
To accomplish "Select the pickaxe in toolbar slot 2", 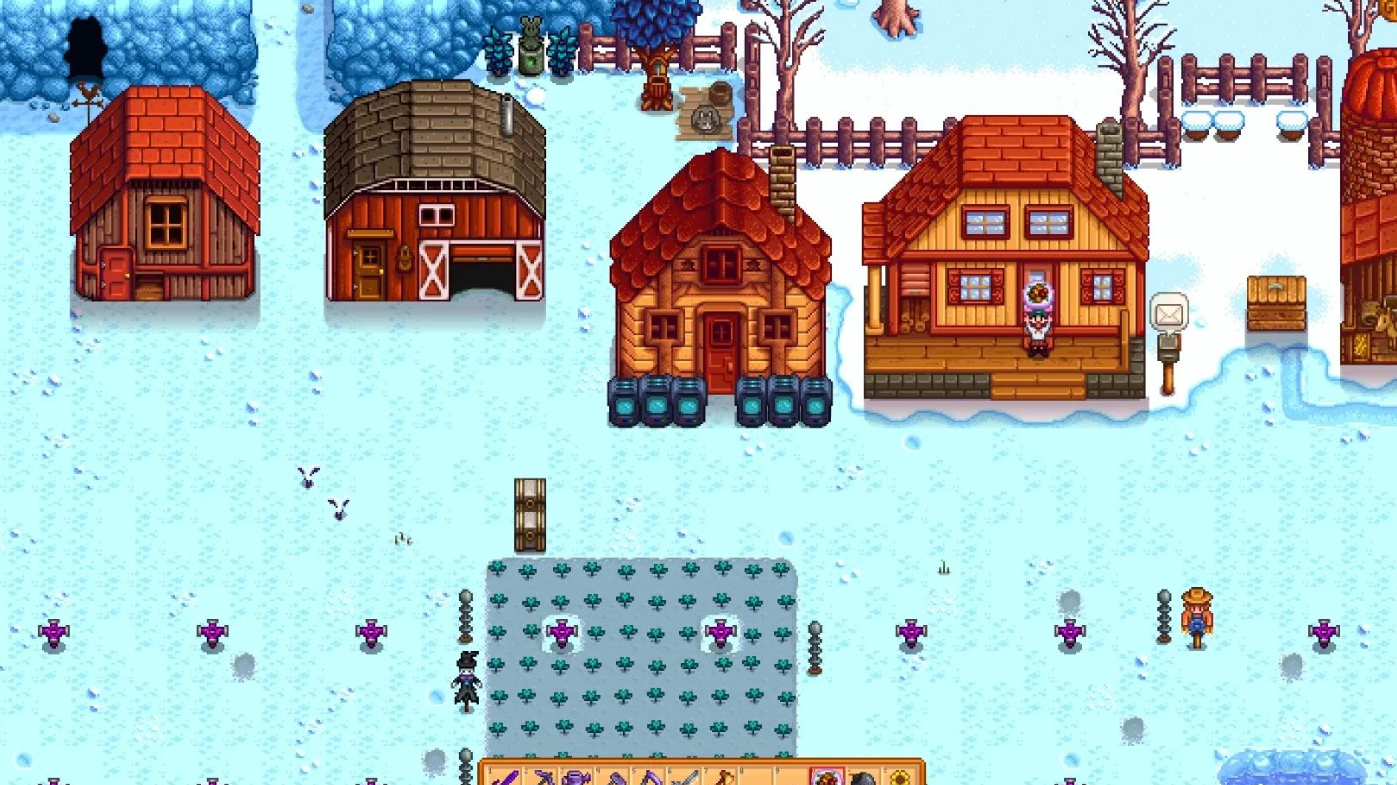I will pyautogui.click(x=543, y=777).
